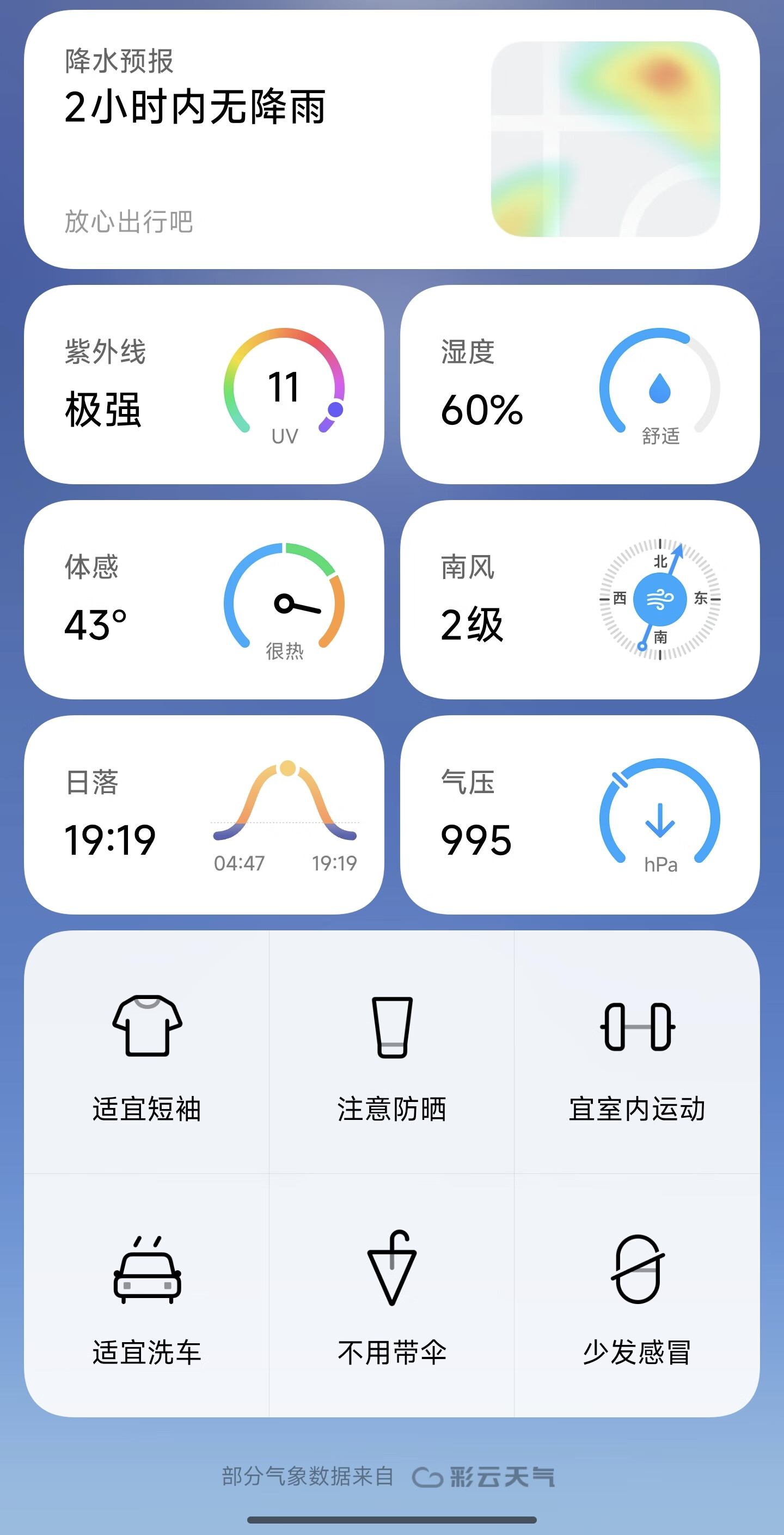Open the 紫外线 UV index card

point(204,385)
